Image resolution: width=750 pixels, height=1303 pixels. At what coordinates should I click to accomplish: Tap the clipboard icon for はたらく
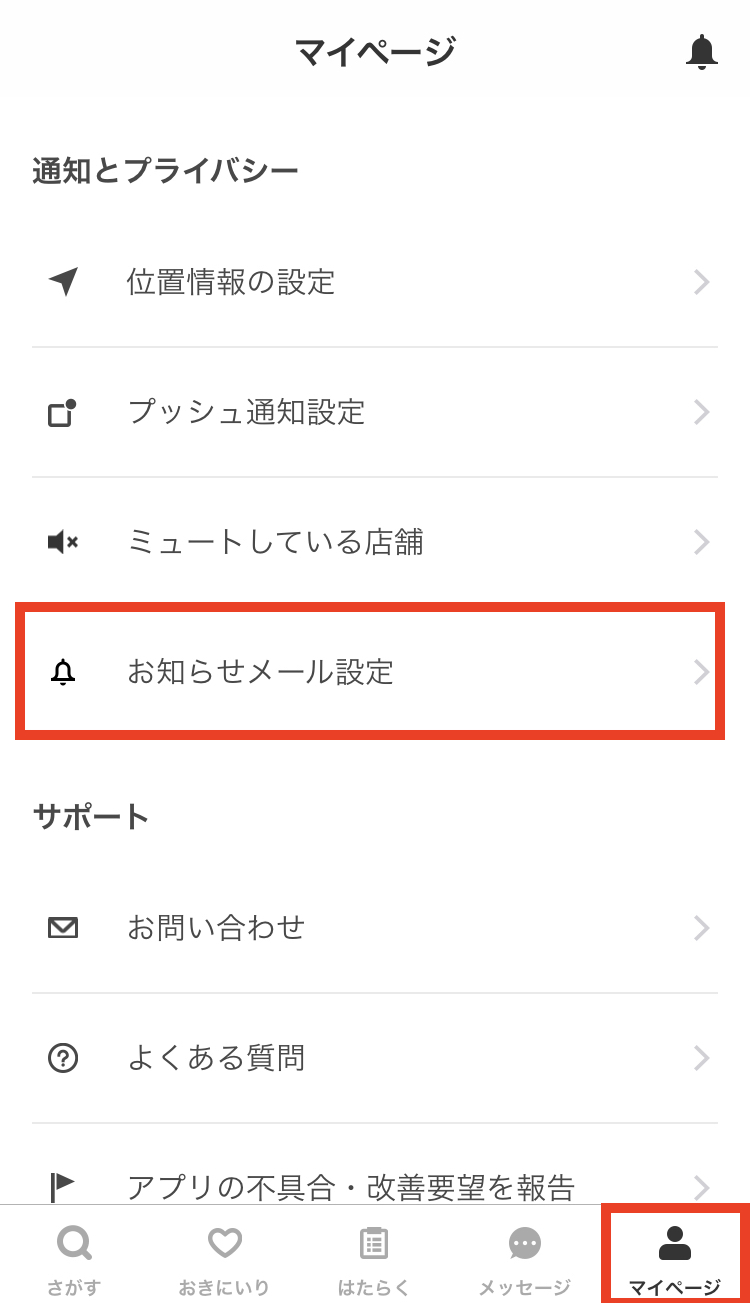374,1242
